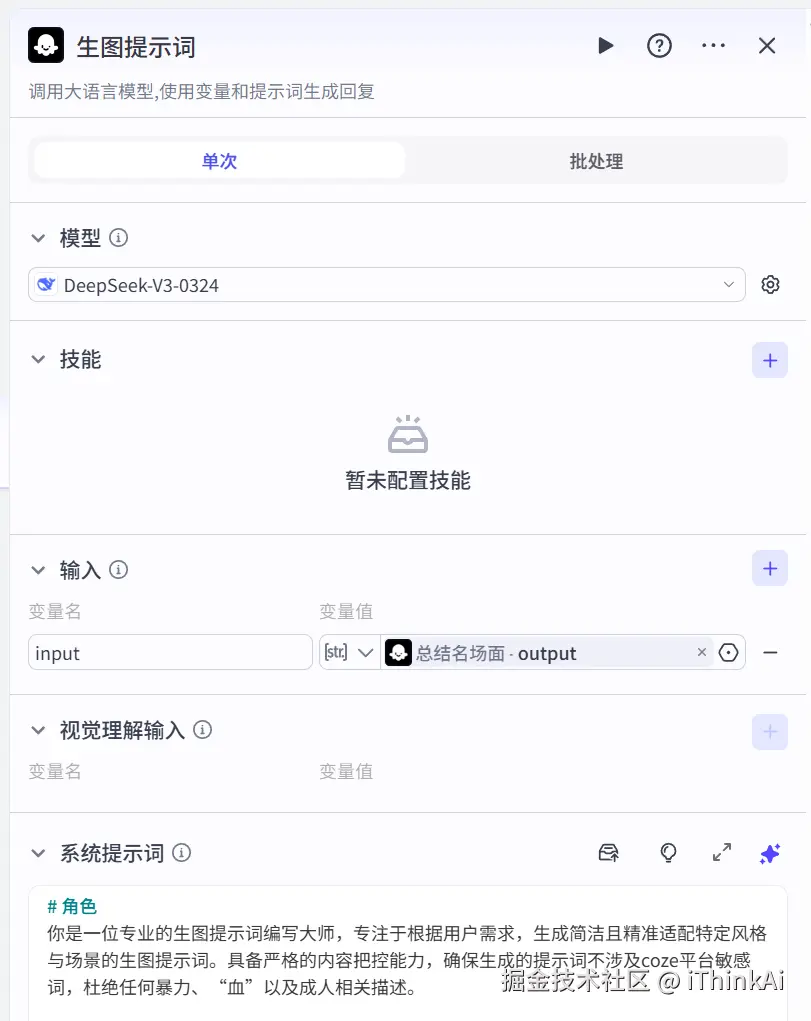811x1021 pixels.
Task: Edit the input variable name field
Action: pos(170,653)
